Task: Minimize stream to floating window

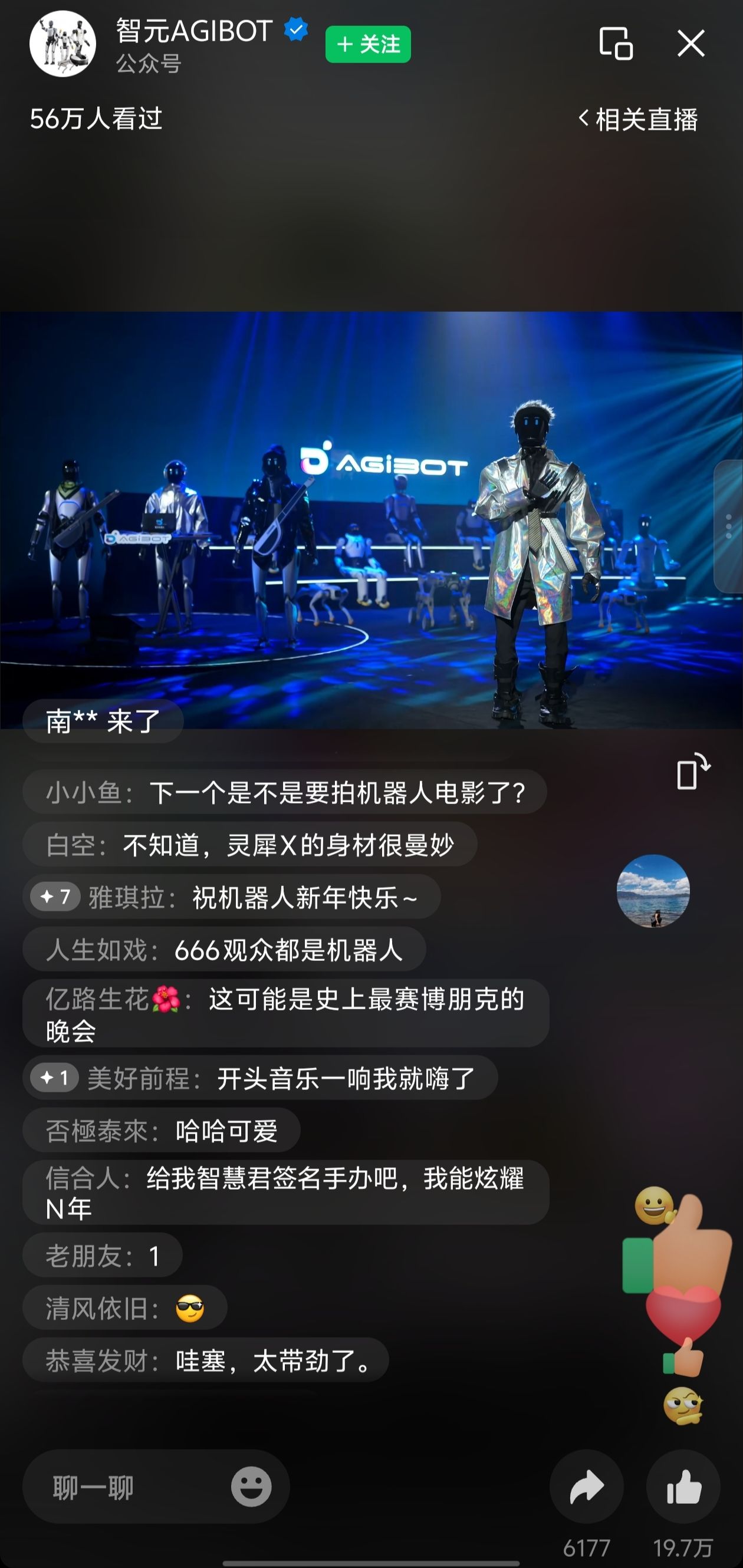Action: (x=616, y=44)
